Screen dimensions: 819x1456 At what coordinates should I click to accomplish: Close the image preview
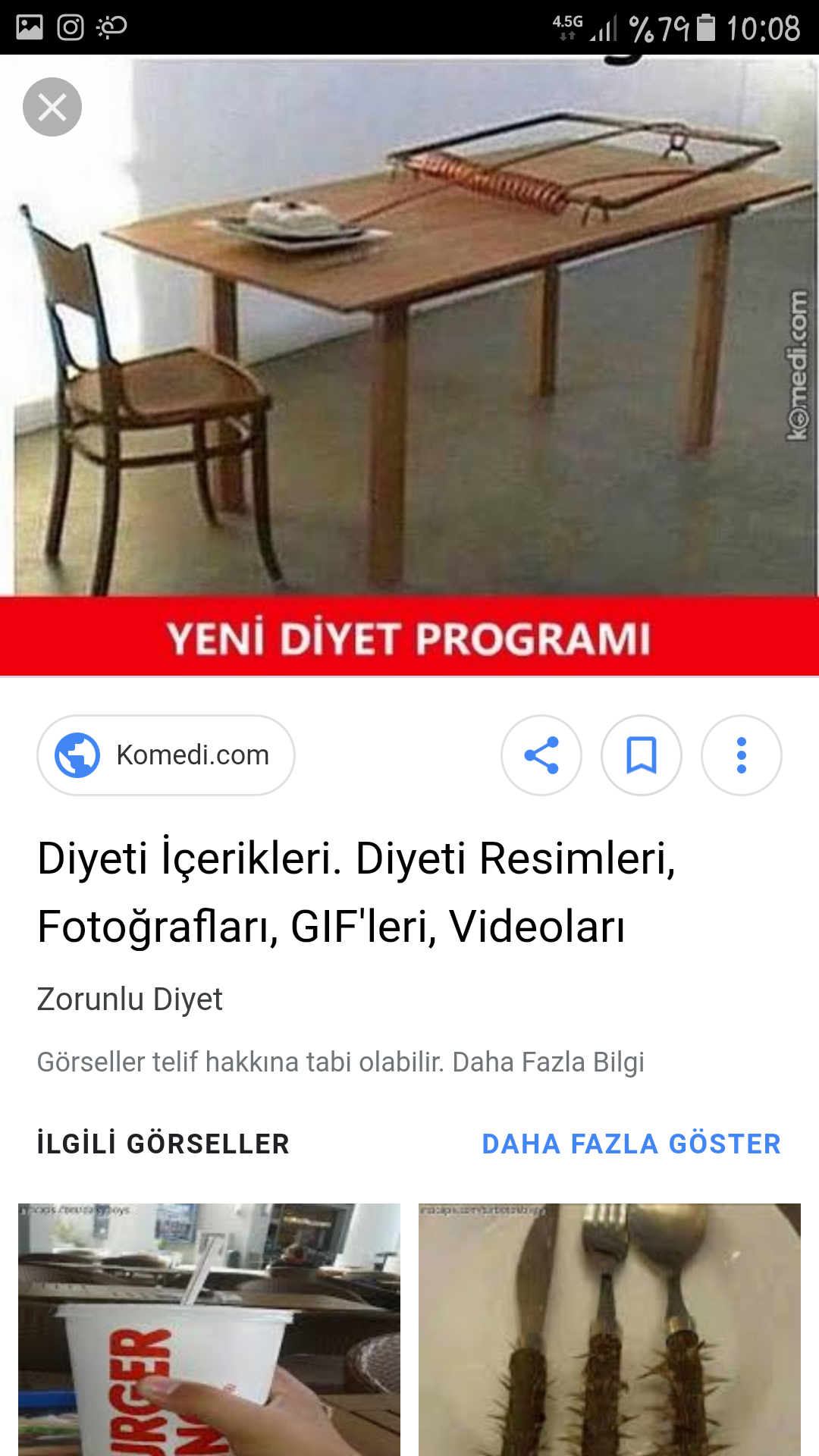pos(52,107)
